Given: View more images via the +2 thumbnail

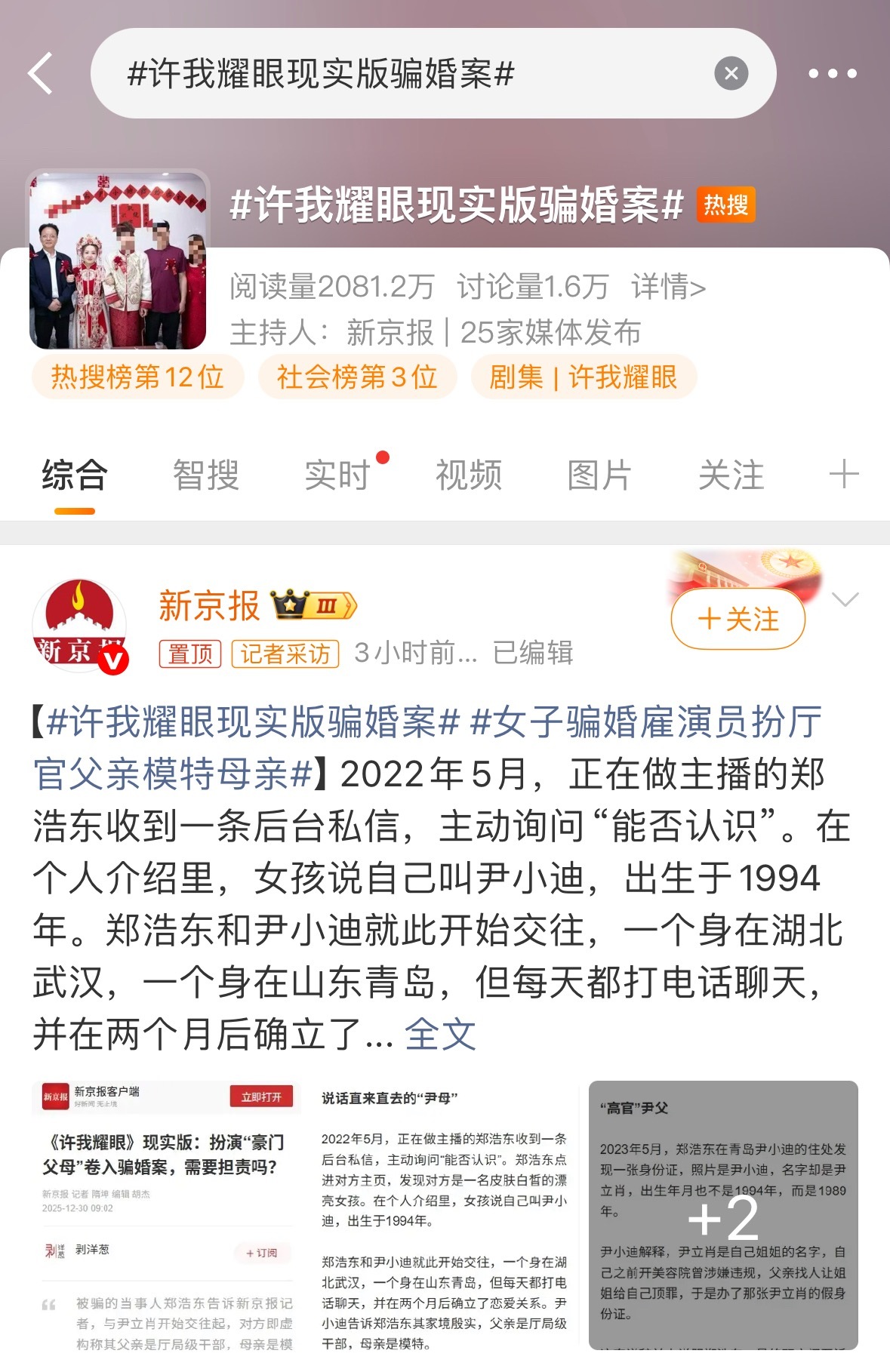Looking at the screenshot, I should [723, 1217].
